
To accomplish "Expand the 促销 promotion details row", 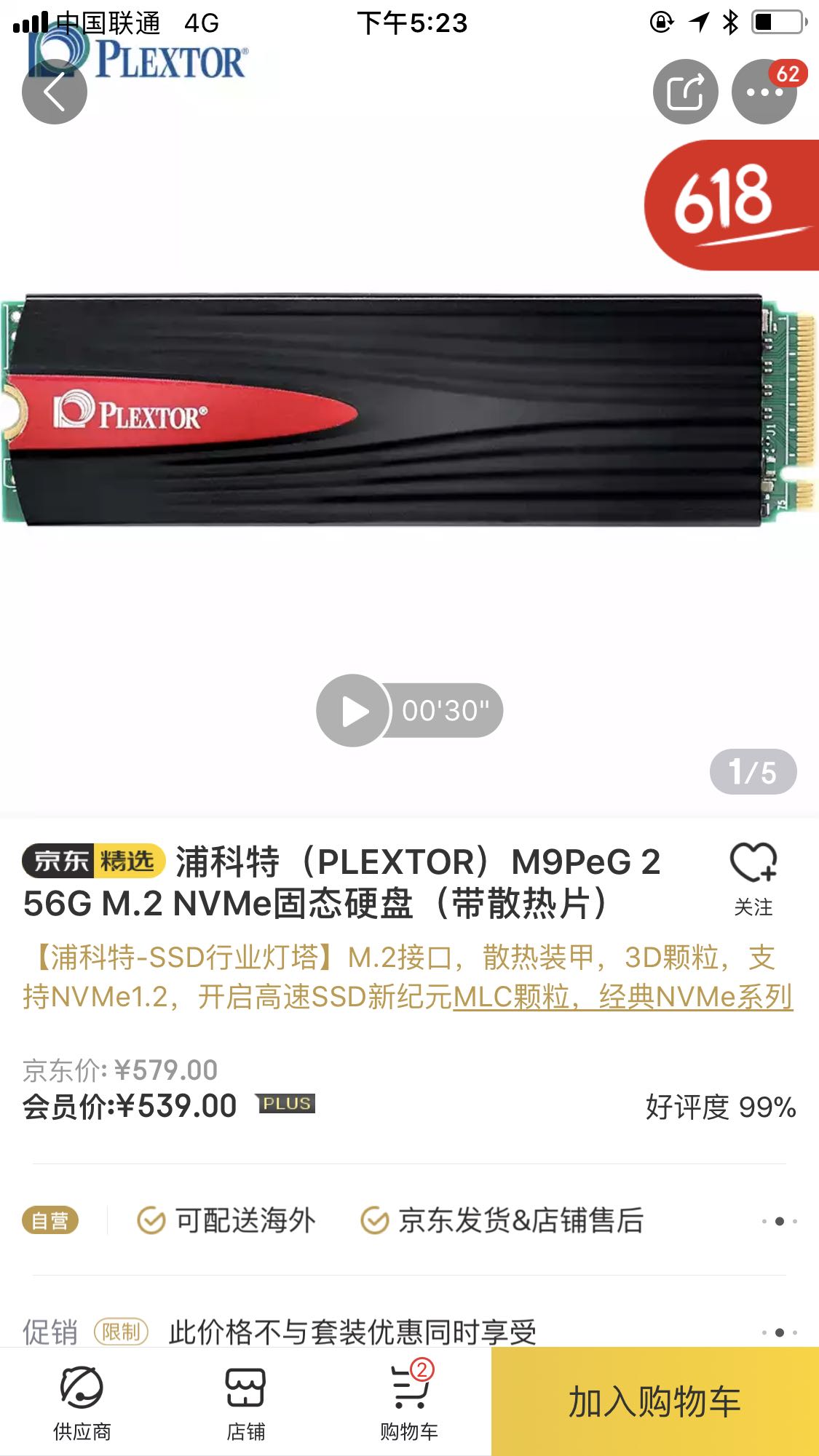I will [x=779, y=1332].
